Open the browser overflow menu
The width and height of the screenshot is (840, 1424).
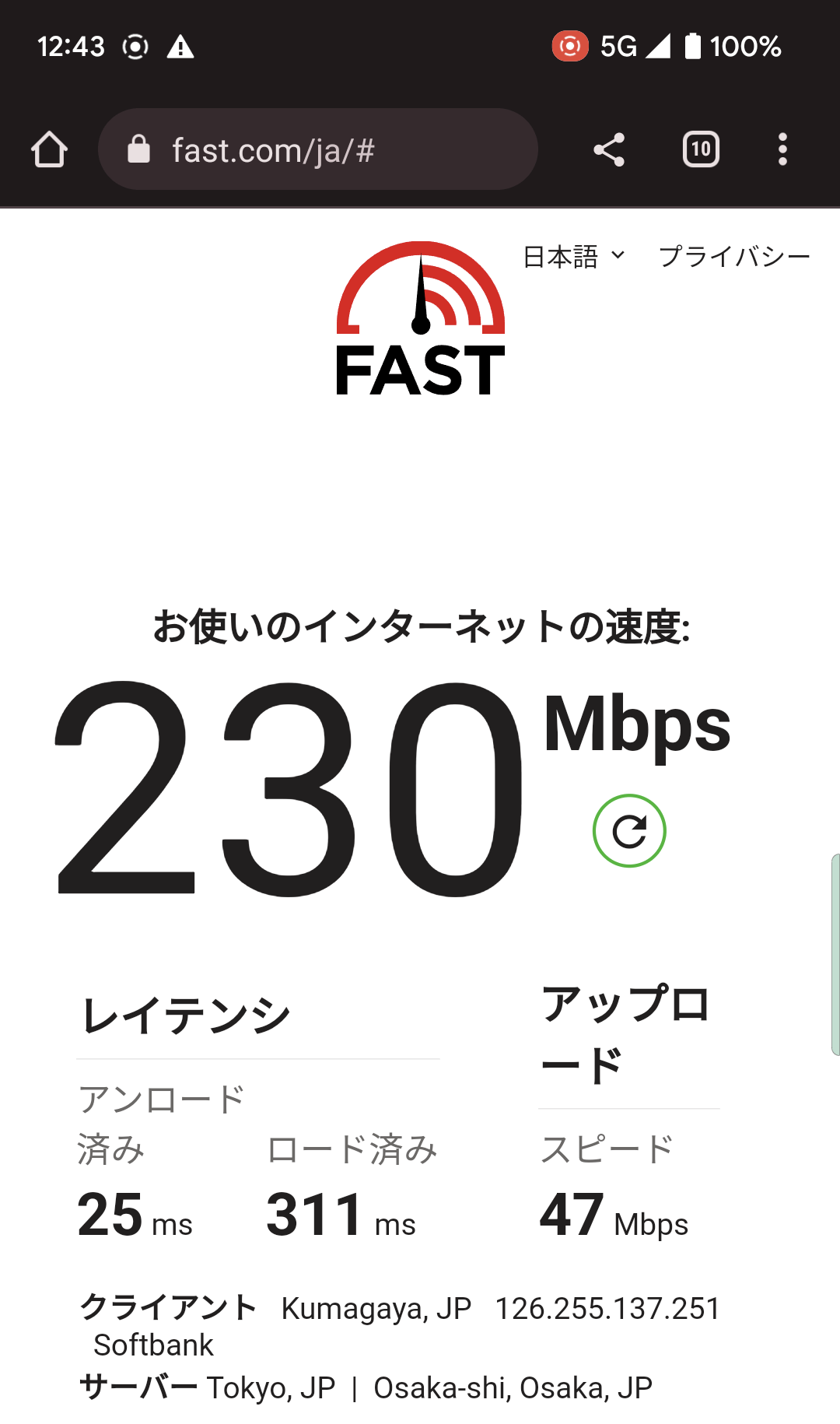(782, 149)
